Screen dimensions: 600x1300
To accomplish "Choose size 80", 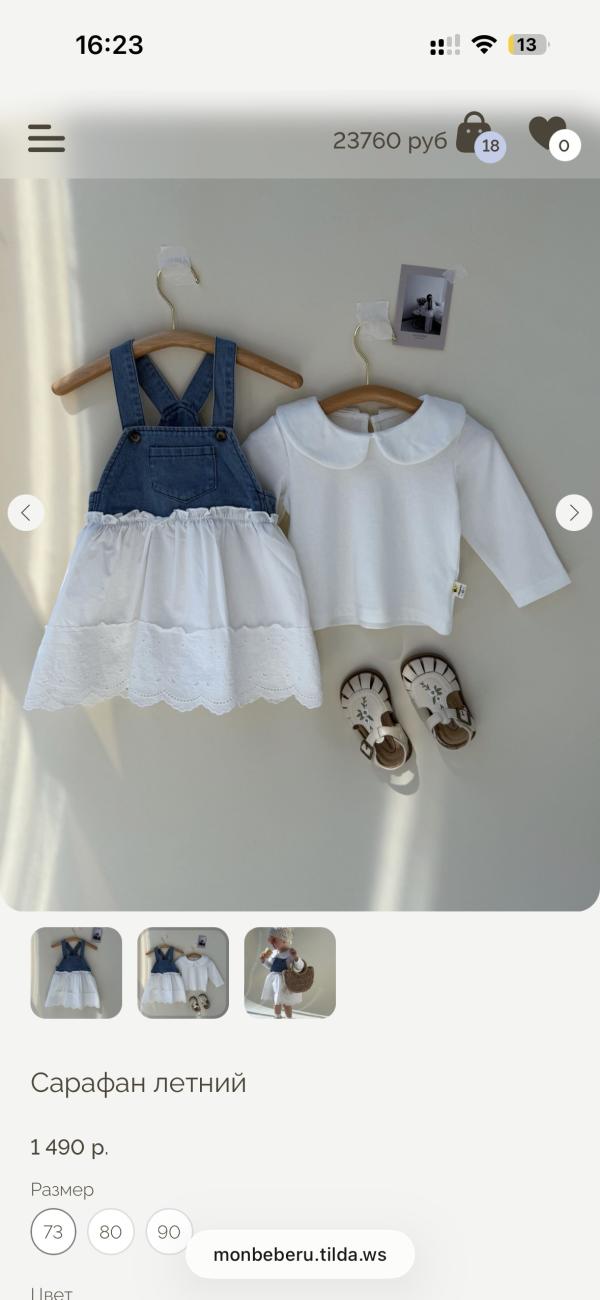I will pyautogui.click(x=111, y=1231).
